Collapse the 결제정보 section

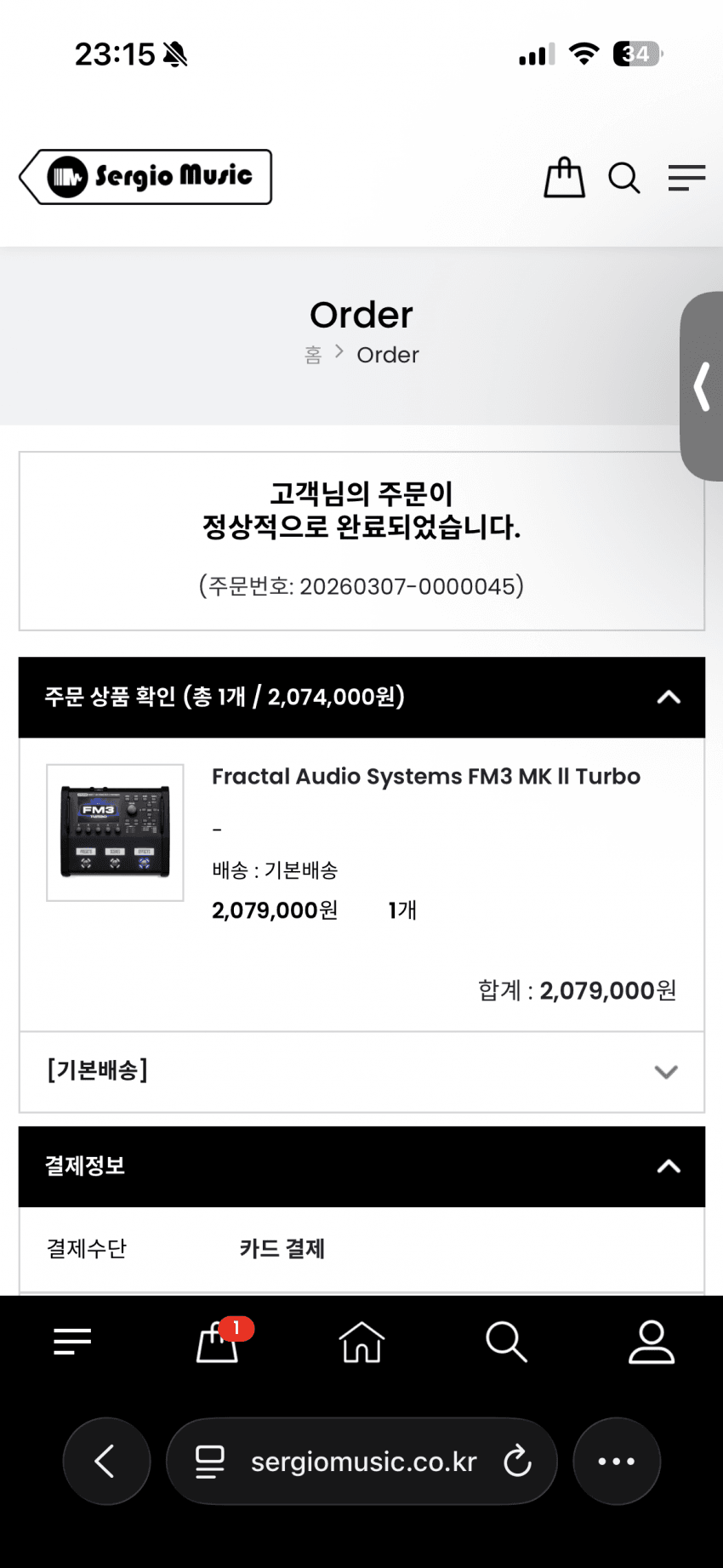[669, 1166]
